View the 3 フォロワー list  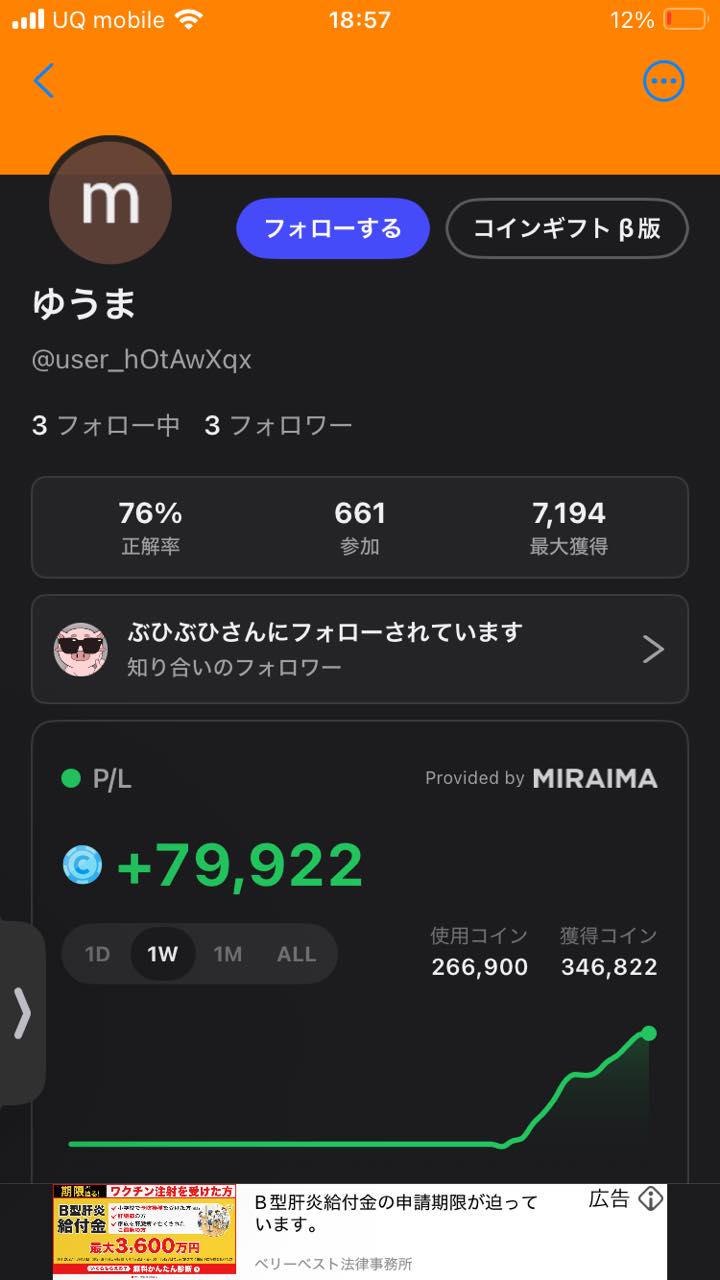point(278,426)
